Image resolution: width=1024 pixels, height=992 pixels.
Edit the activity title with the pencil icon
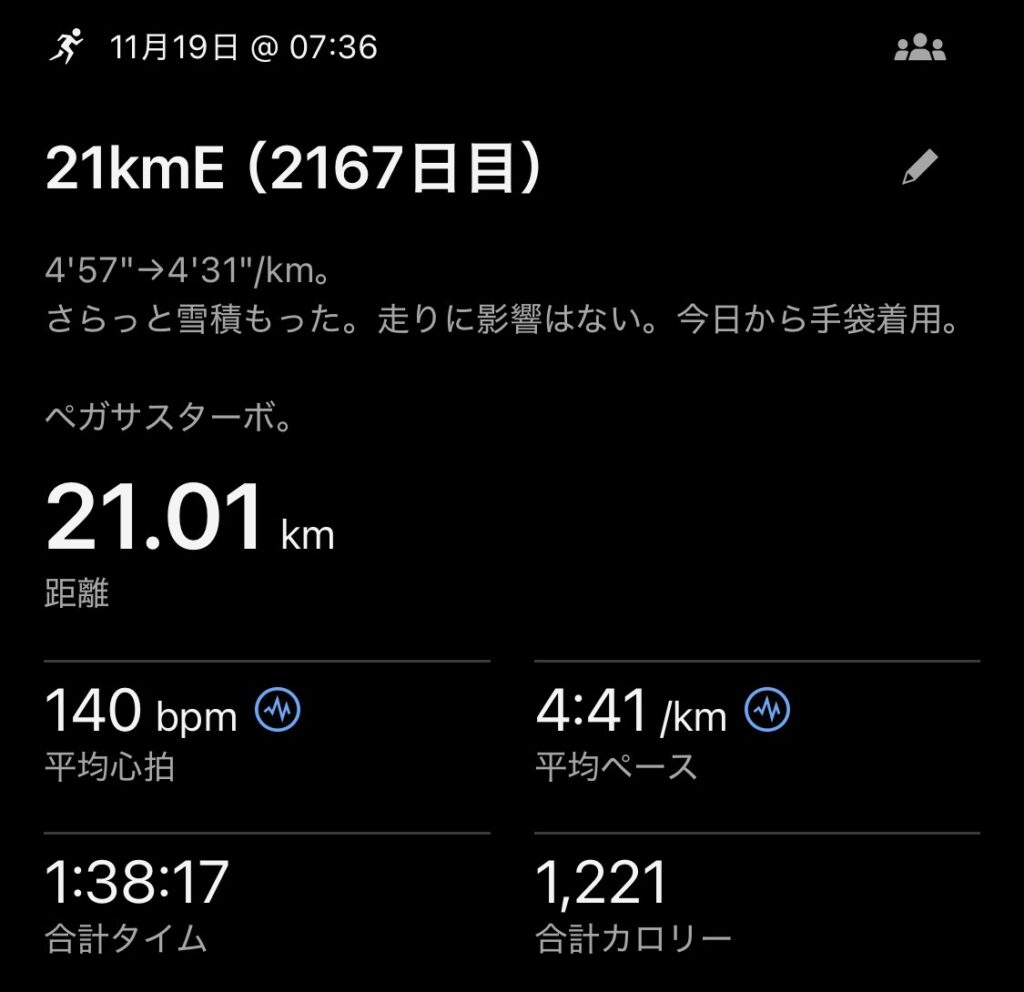click(x=919, y=169)
